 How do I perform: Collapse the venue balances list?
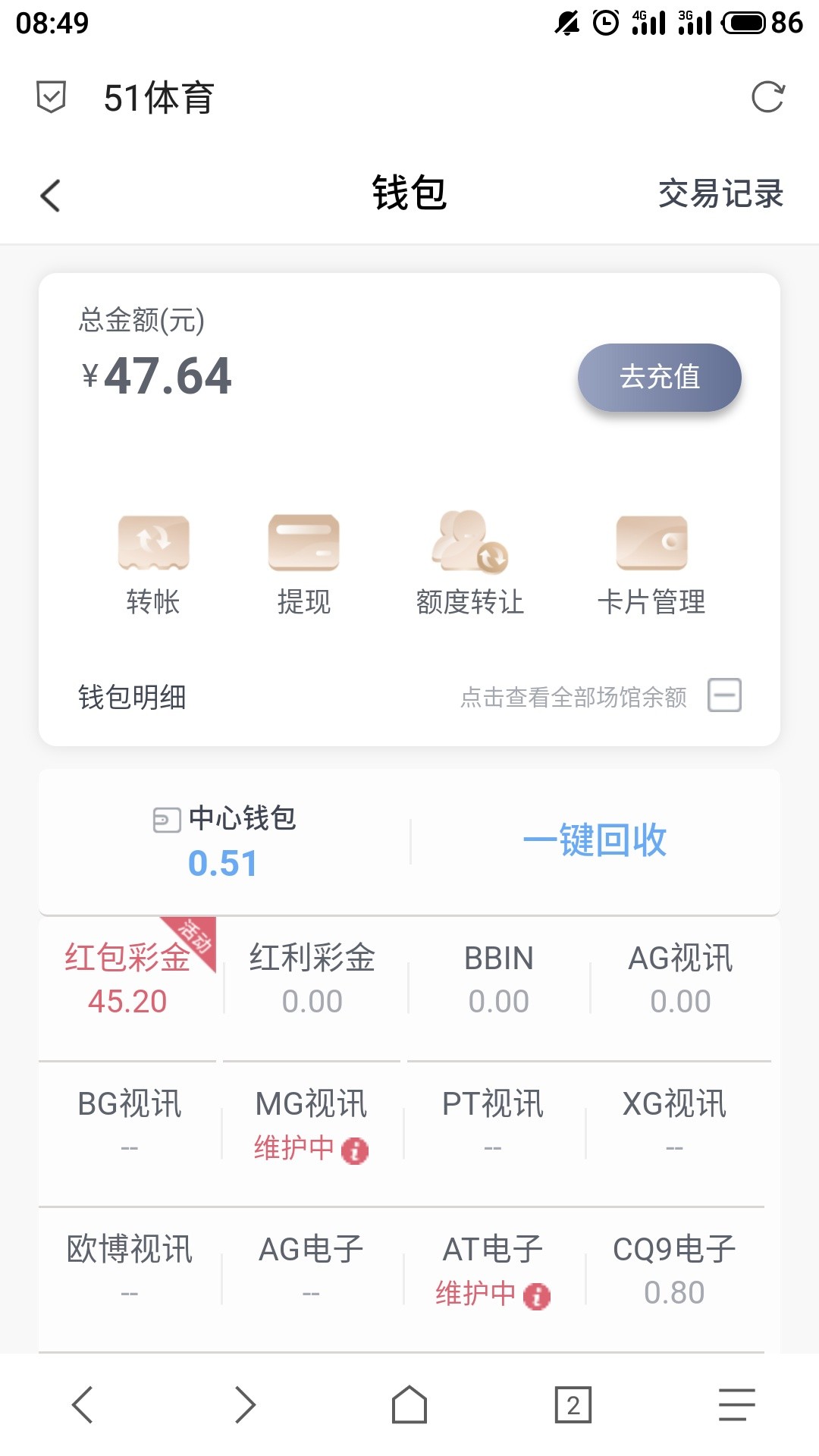(724, 695)
